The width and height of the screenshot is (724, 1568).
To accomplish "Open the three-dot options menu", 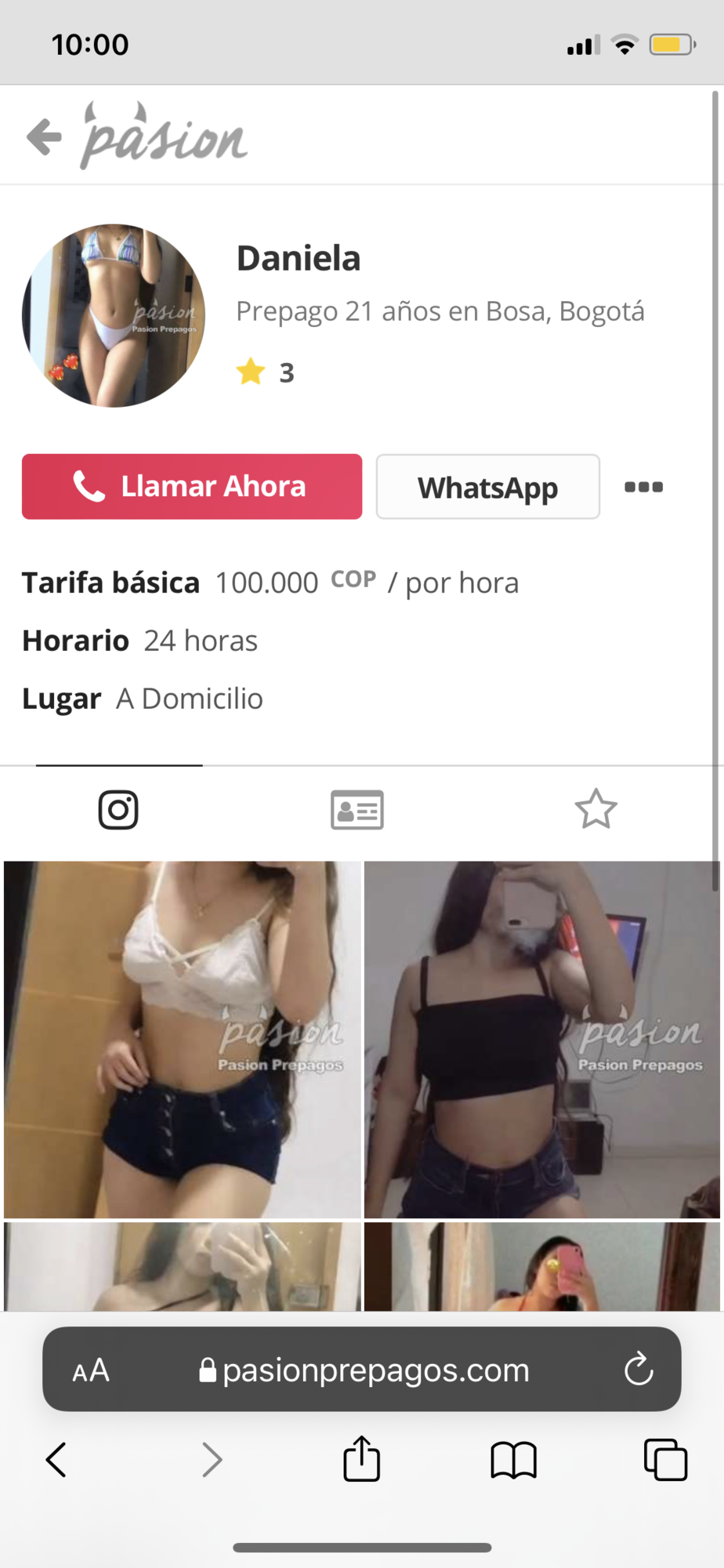I will (643, 487).
